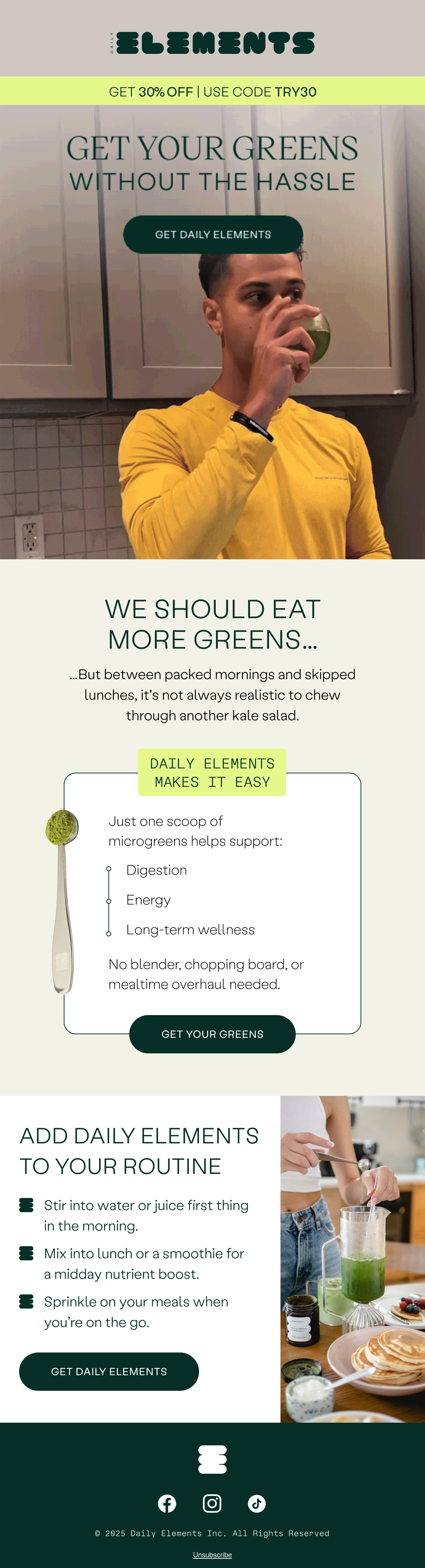
Task: Open the Instagram profile icon
Action: click(x=212, y=1503)
